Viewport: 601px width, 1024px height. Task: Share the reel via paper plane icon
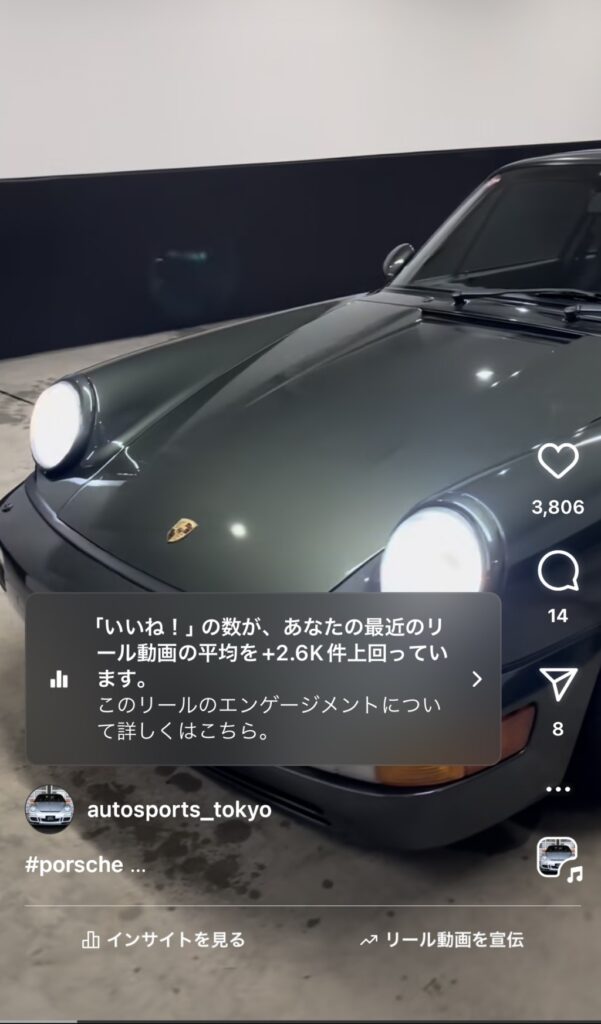click(558, 685)
